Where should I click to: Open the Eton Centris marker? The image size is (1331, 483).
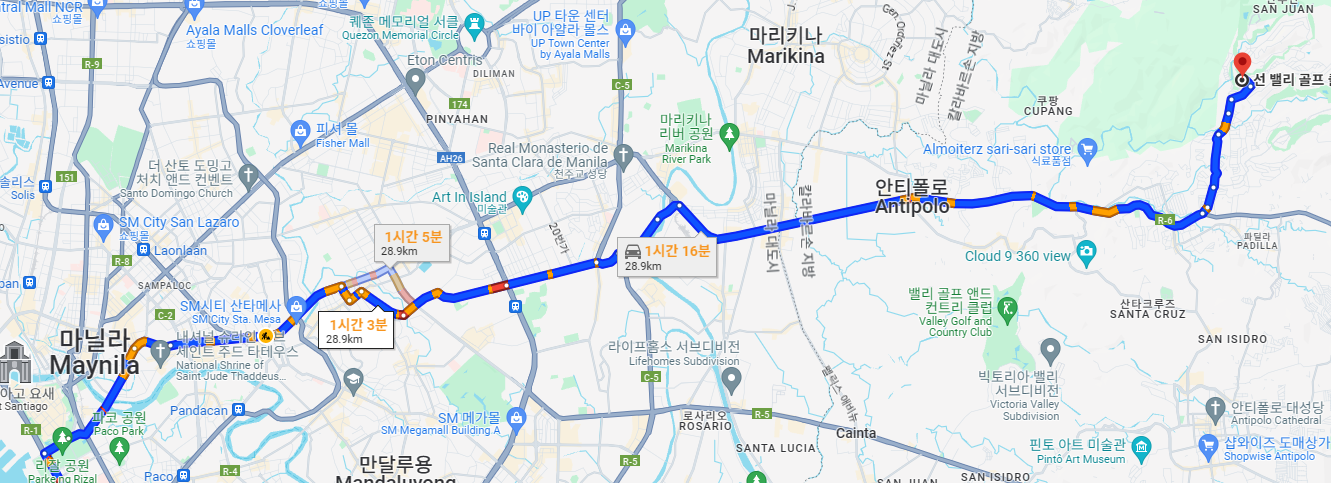(x=418, y=78)
